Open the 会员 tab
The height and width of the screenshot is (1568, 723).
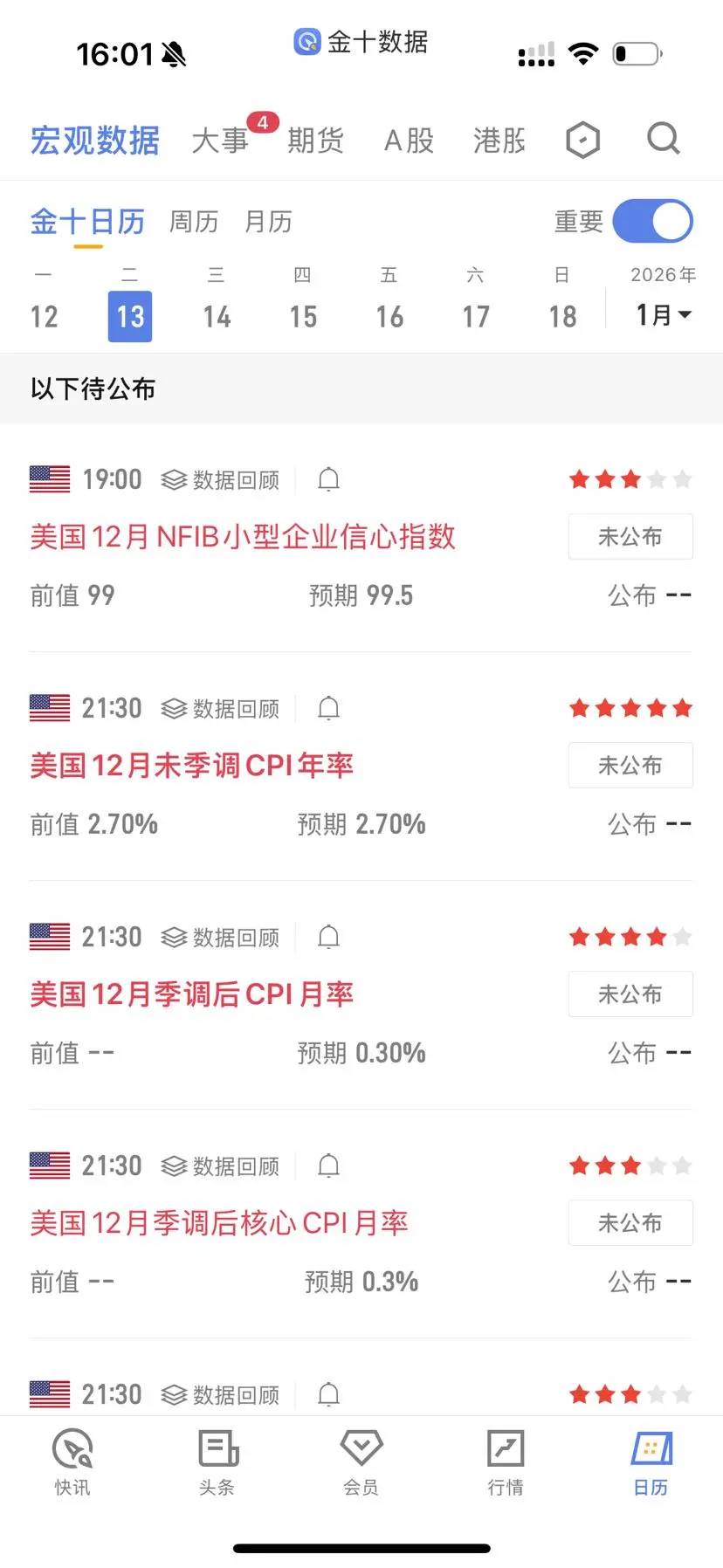pos(361,1461)
